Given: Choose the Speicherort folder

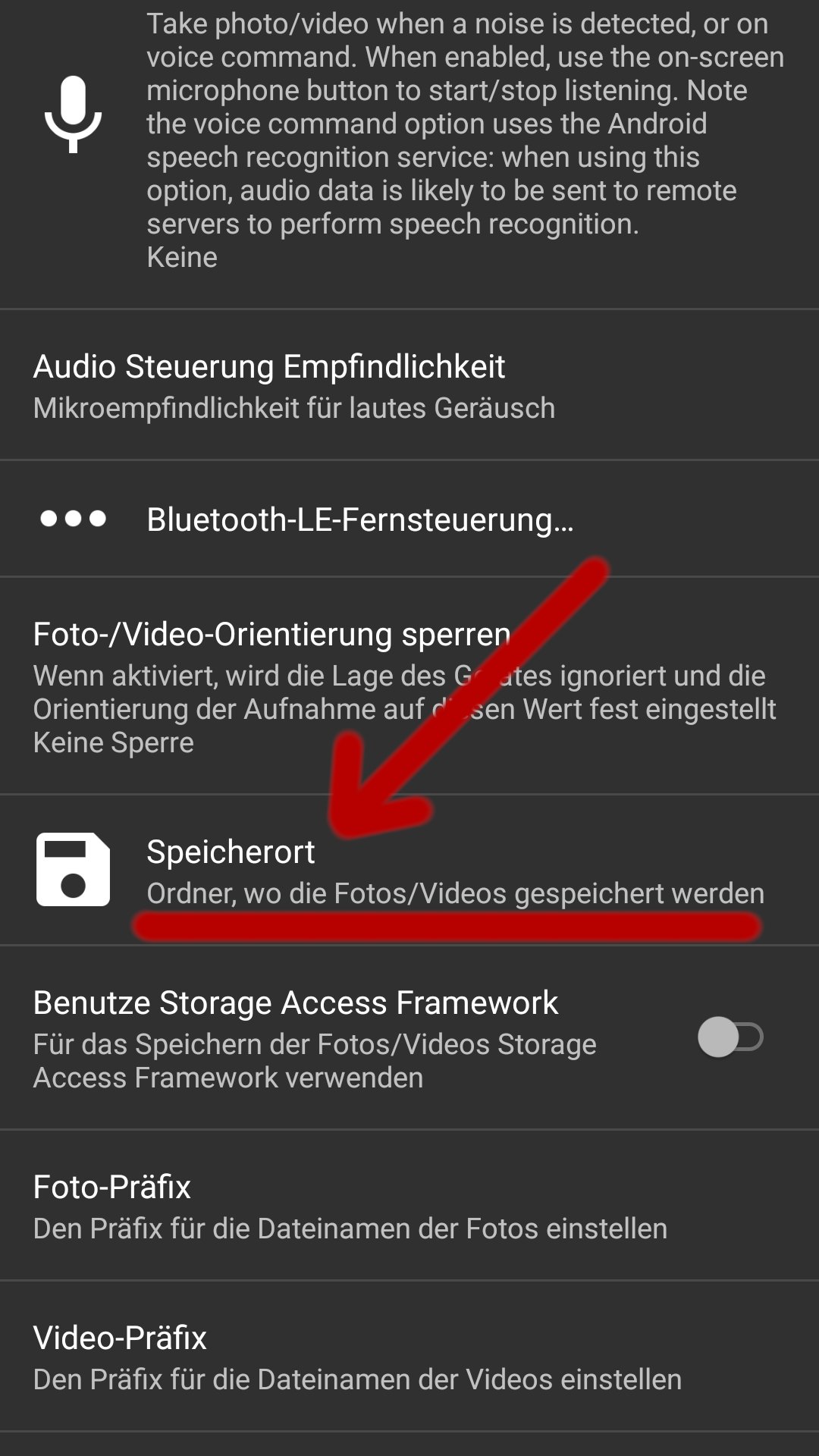Looking at the screenshot, I should pyautogui.click(x=409, y=871).
